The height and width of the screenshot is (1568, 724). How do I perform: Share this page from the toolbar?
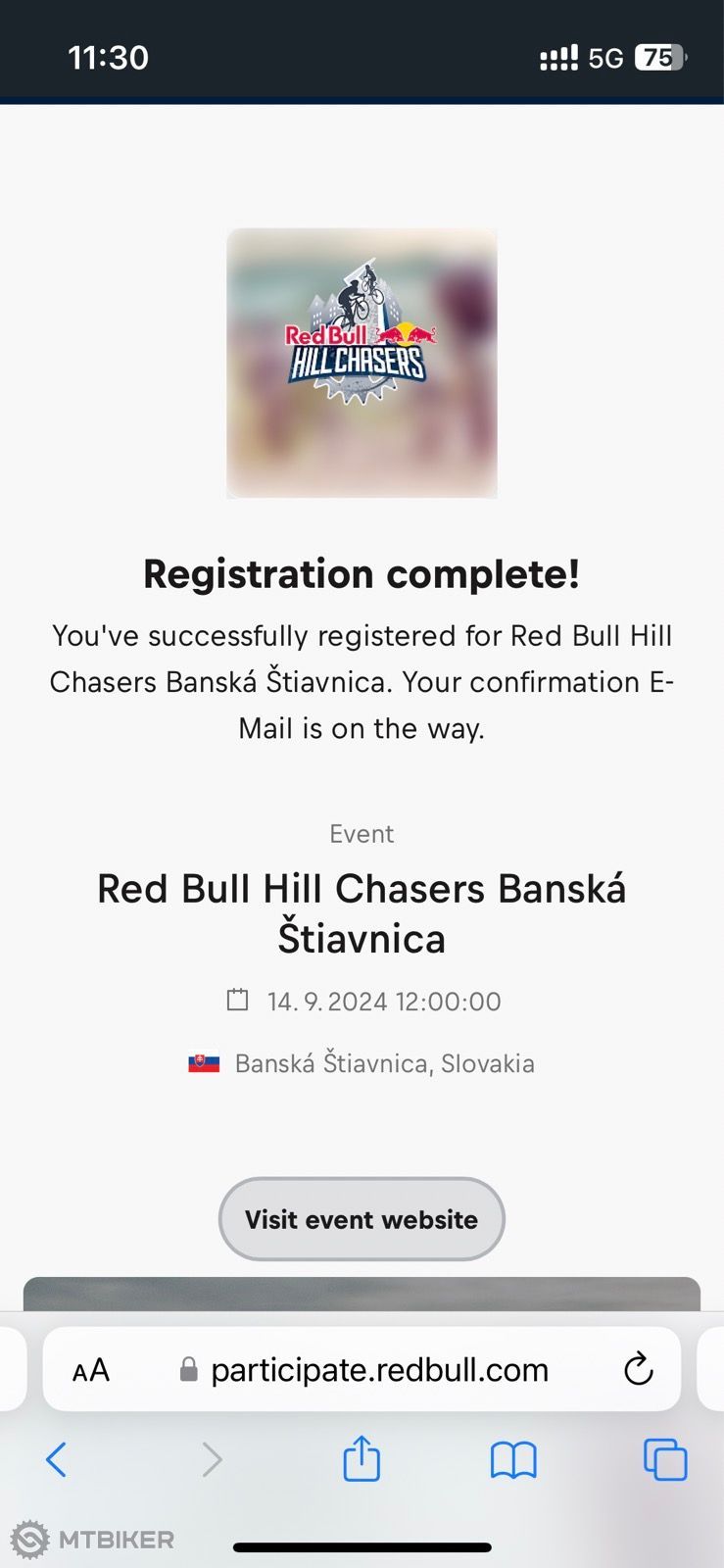click(x=362, y=1457)
